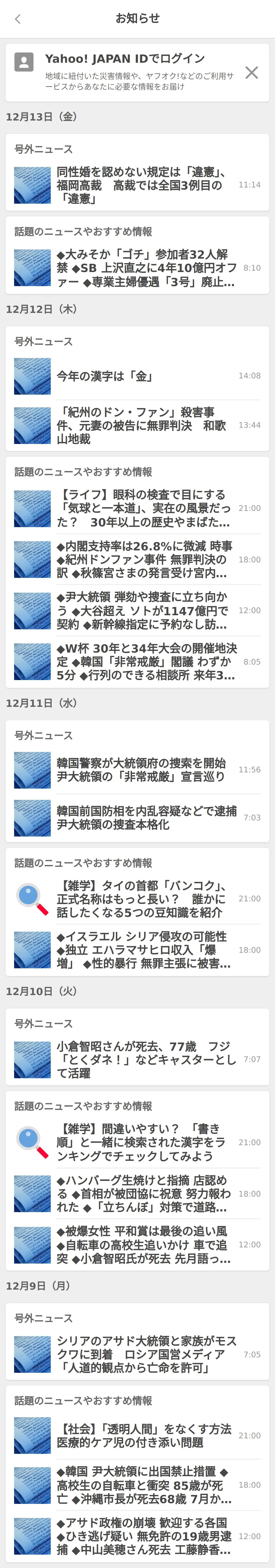Image resolution: width=275 pixels, height=1568 pixels.
Task: Open the 内閣支持率は26.8%に微減 digest
Action: [137, 559]
